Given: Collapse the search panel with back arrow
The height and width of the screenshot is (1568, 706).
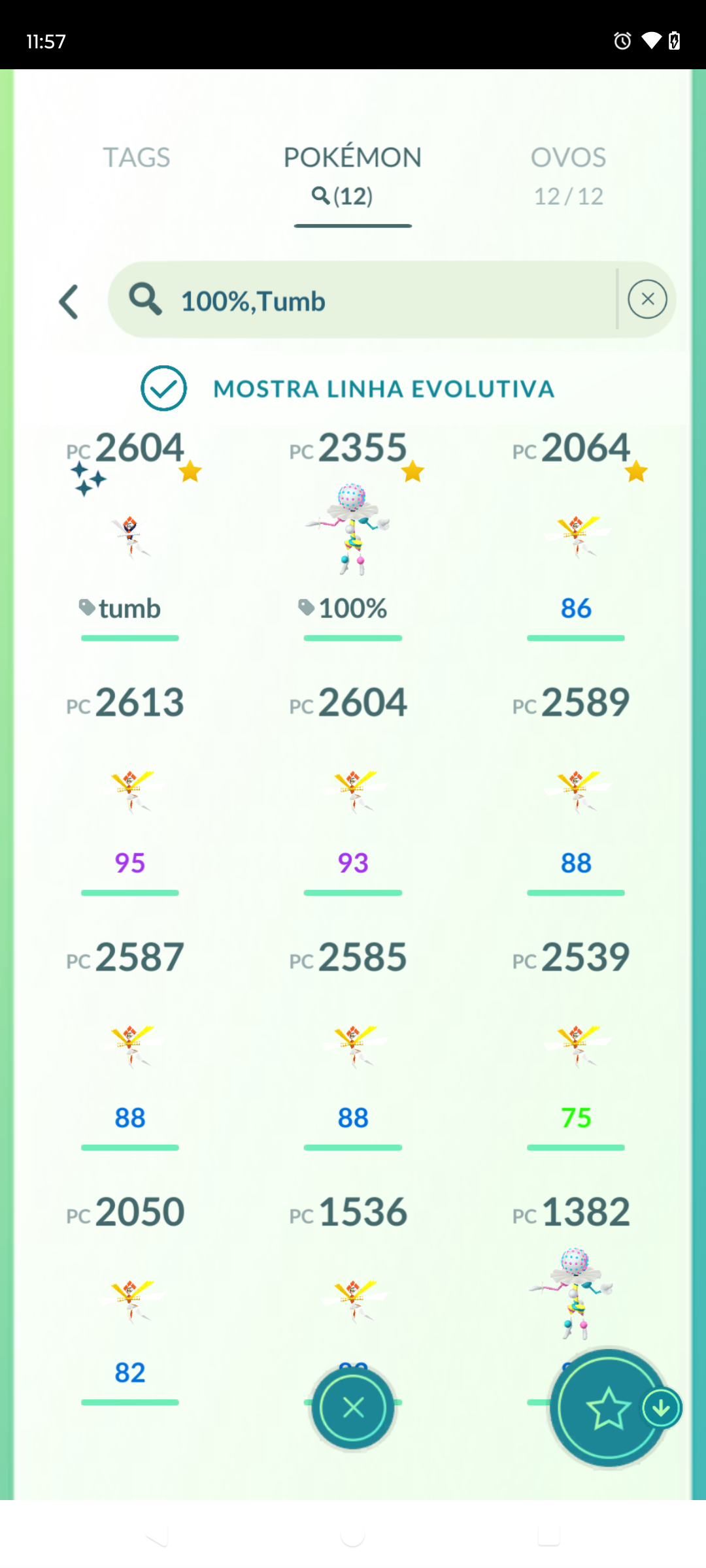Looking at the screenshot, I should (x=70, y=300).
